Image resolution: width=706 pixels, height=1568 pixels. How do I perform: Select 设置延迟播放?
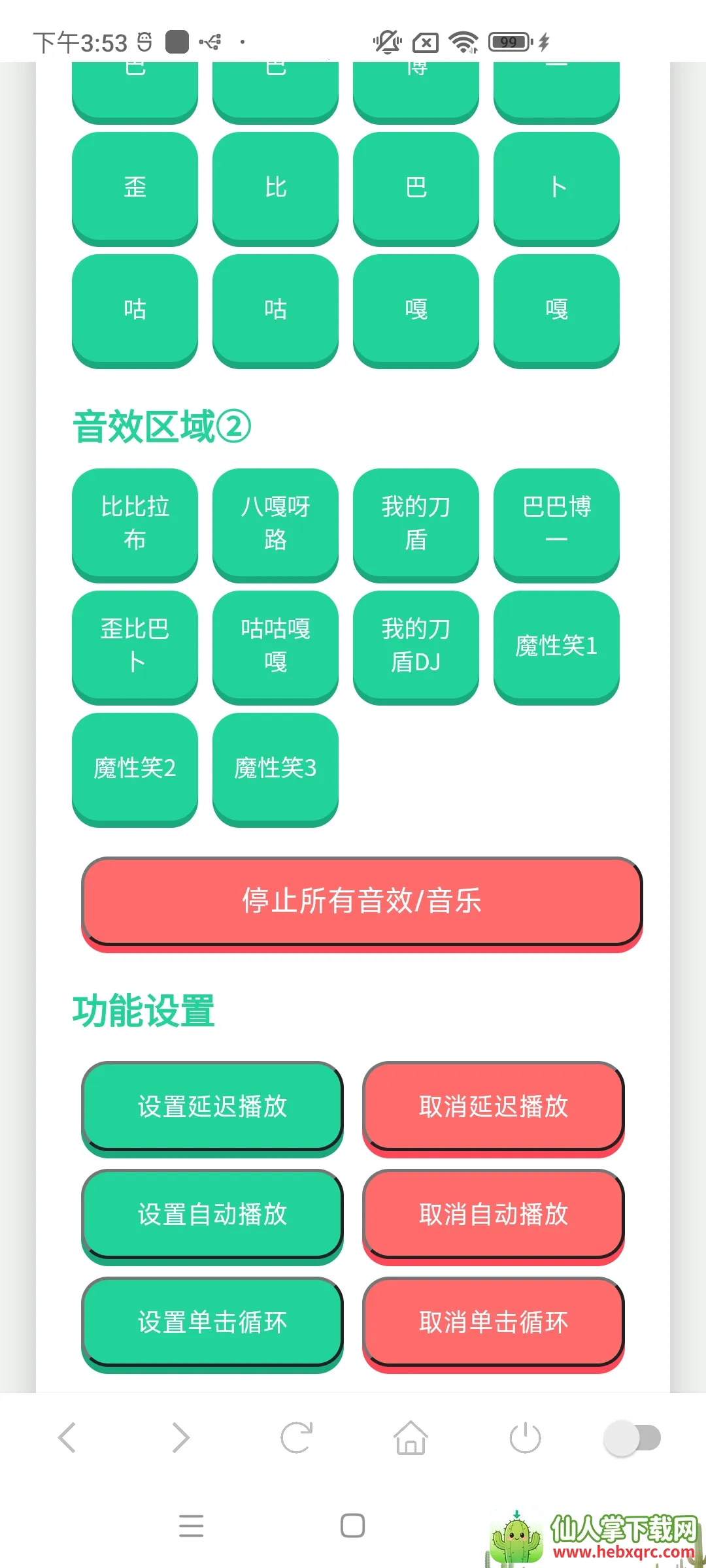212,1106
